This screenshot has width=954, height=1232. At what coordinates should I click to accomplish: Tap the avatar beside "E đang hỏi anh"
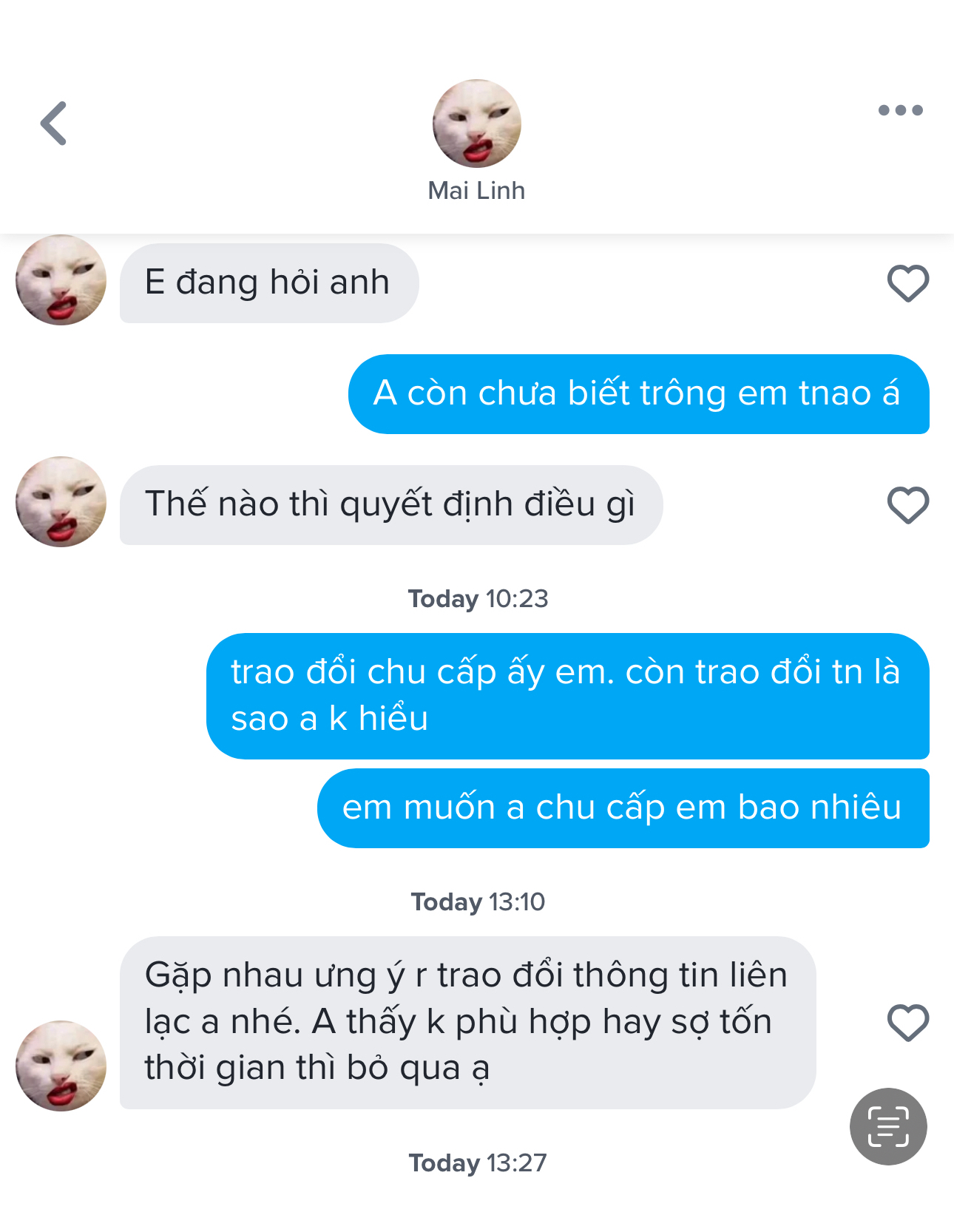point(61,280)
